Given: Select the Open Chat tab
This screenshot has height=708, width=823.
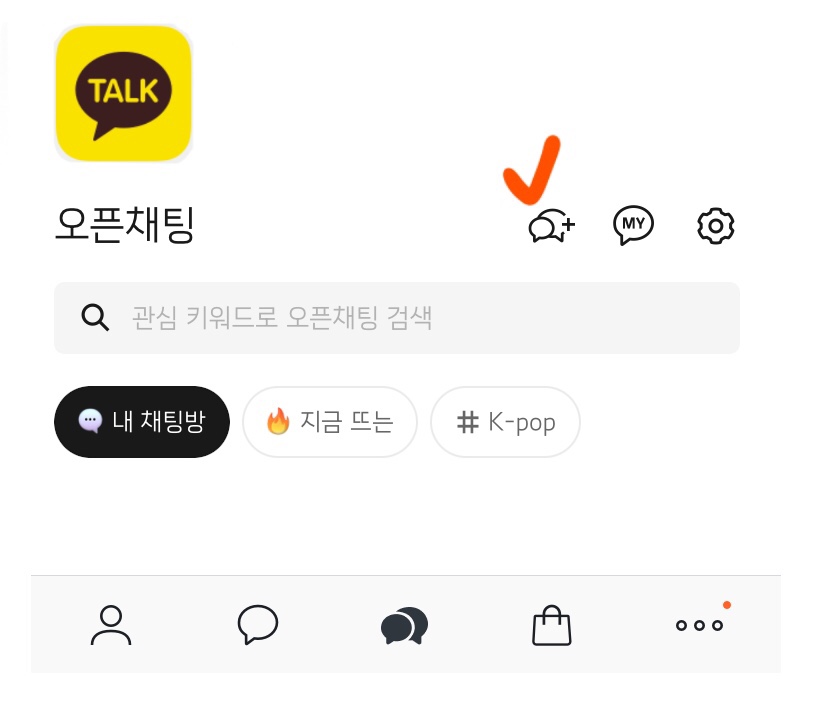Looking at the screenshot, I should click(404, 625).
